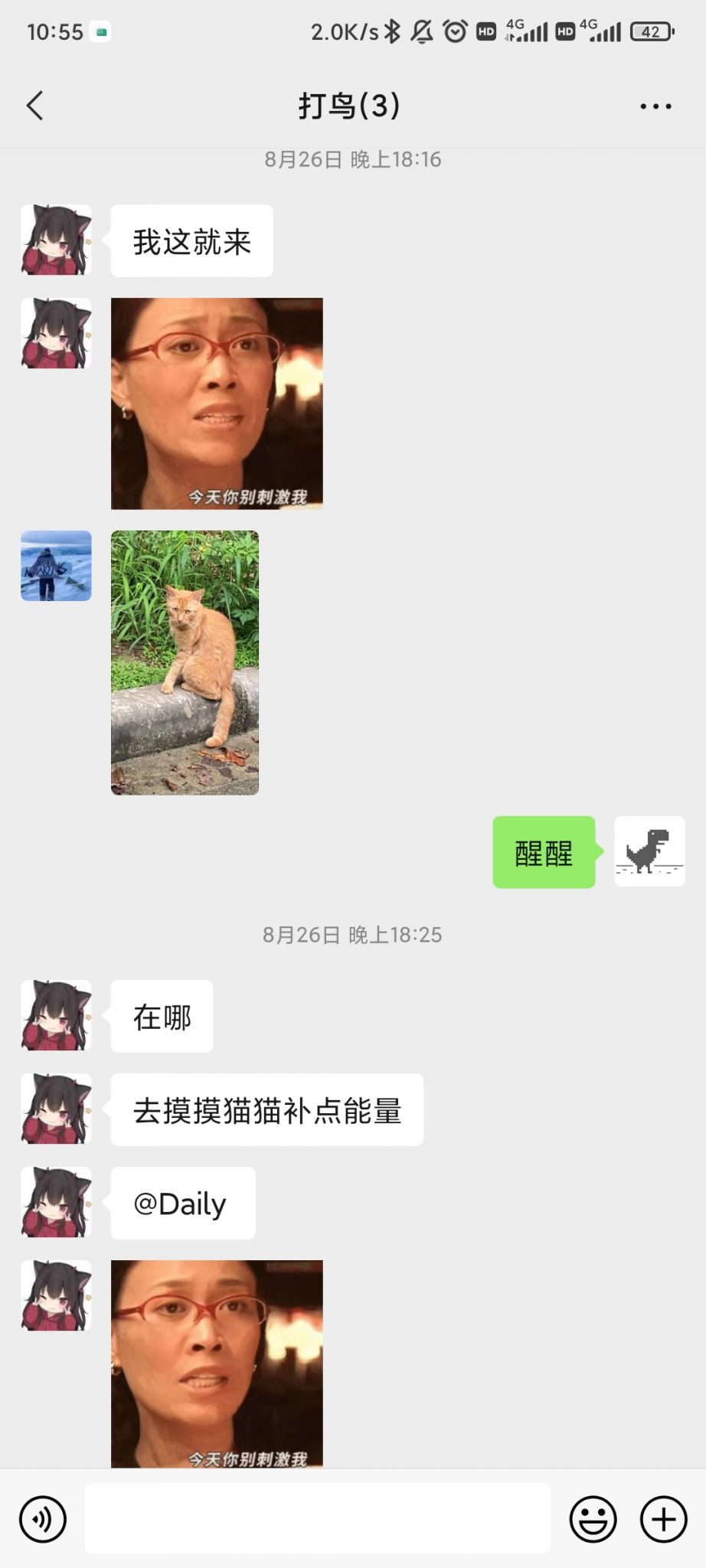Open the avatar beside 我这就来
706x1568 pixels.
pyautogui.click(x=56, y=240)
